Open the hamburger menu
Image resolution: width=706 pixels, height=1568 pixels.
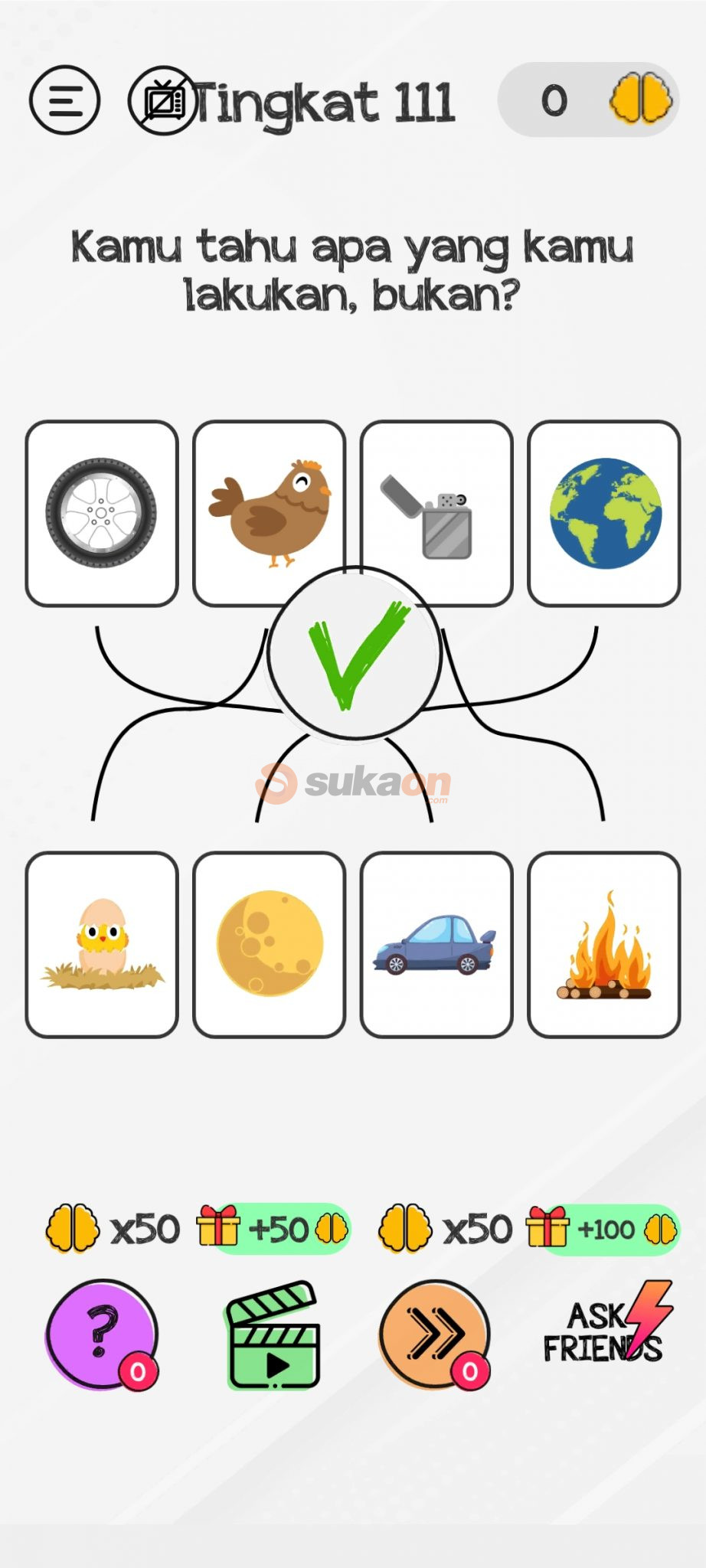tap(64, 100)
